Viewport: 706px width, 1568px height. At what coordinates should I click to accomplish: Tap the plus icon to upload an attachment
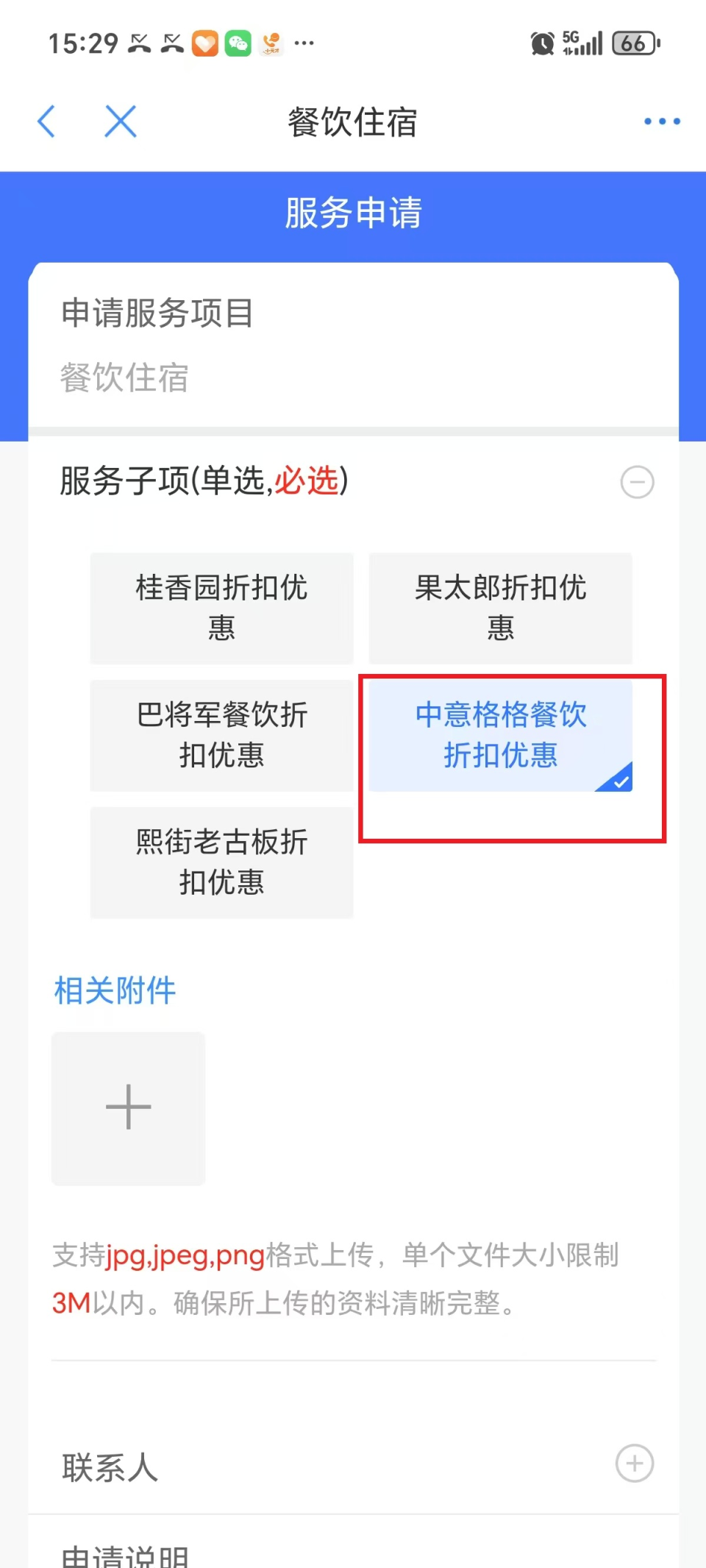127,1107
